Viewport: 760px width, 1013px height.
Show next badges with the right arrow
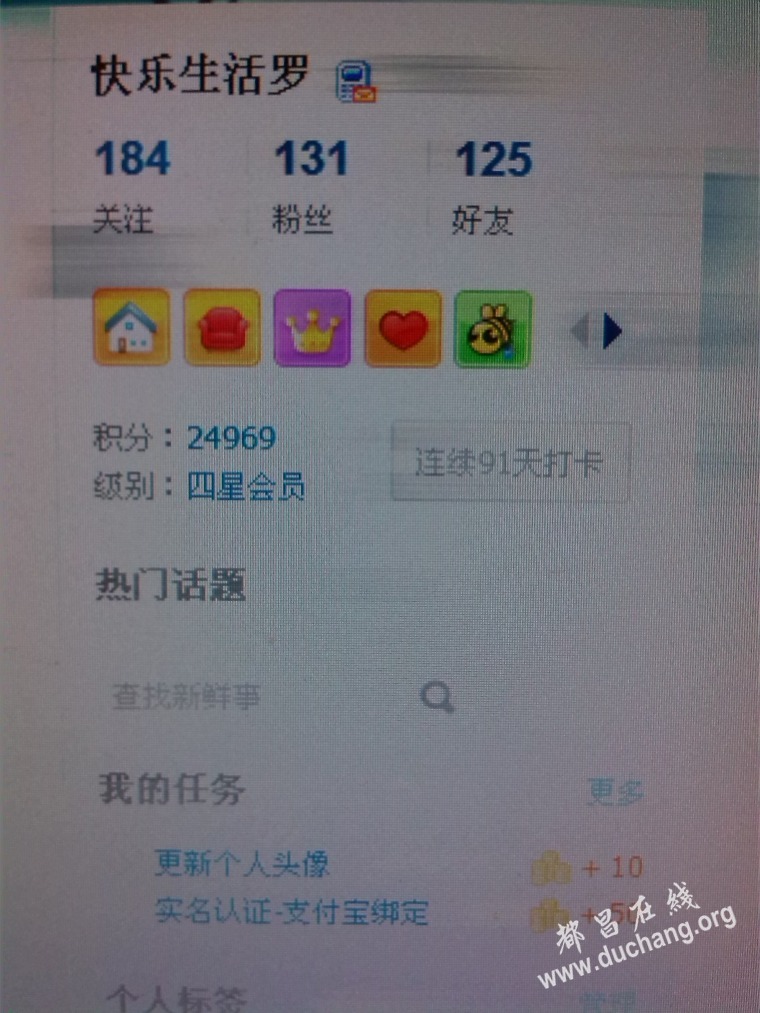coord(612,332)
